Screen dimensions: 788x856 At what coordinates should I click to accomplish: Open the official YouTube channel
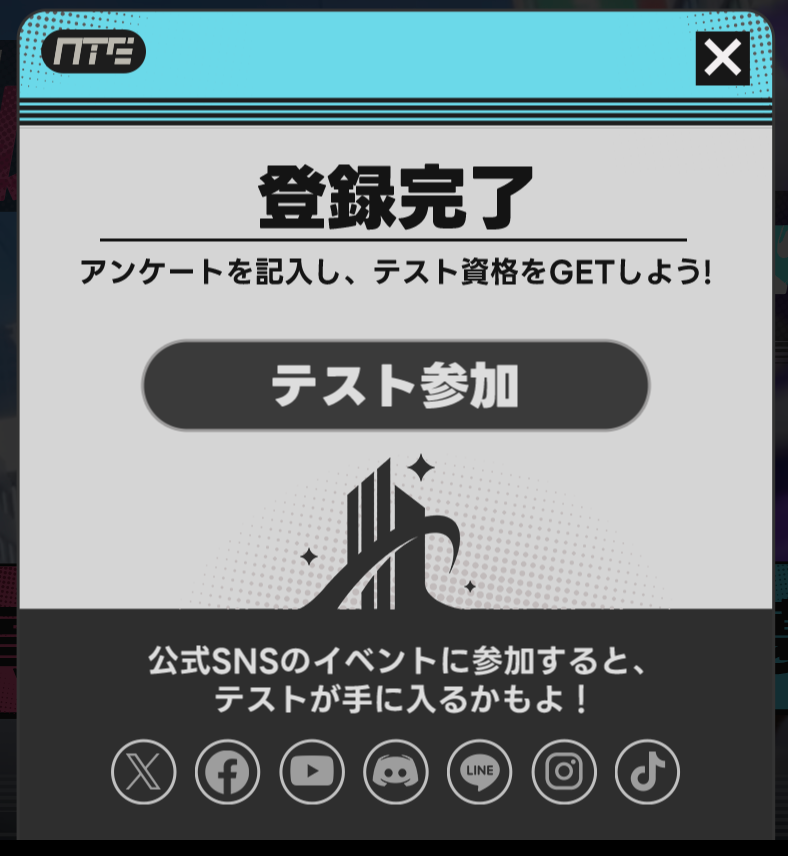(311, 772)
